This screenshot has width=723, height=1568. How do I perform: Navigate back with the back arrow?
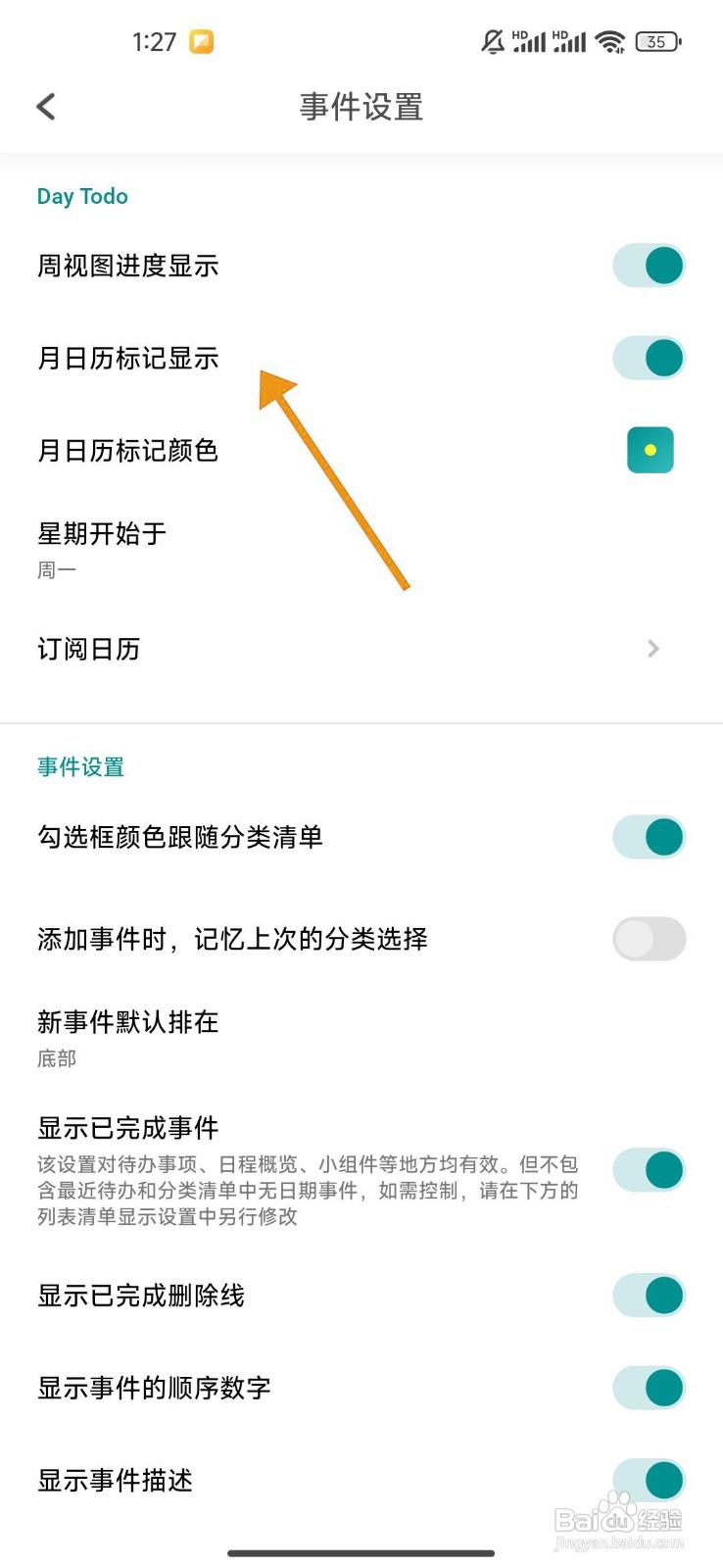[45, 106]
